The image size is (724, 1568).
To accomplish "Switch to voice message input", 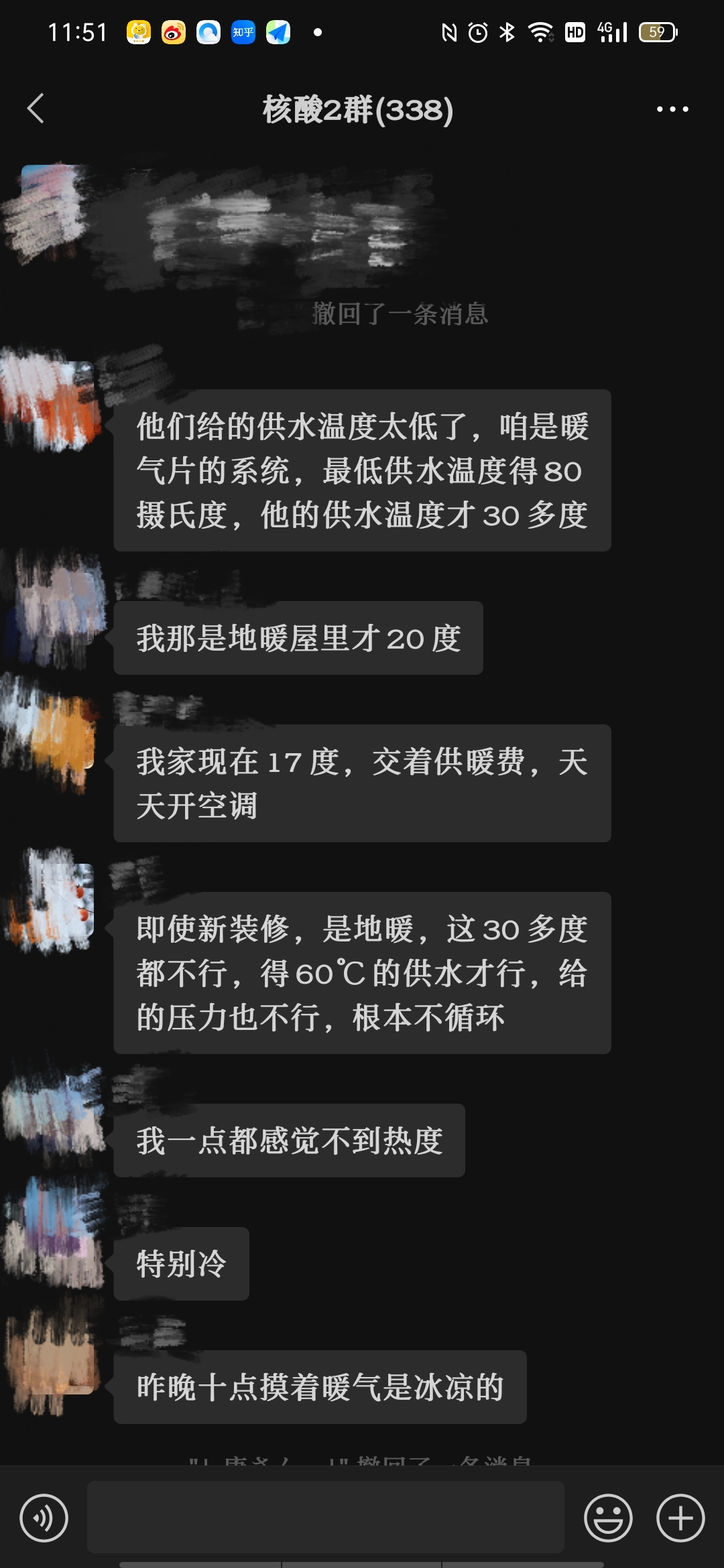I will point(44,1518).
